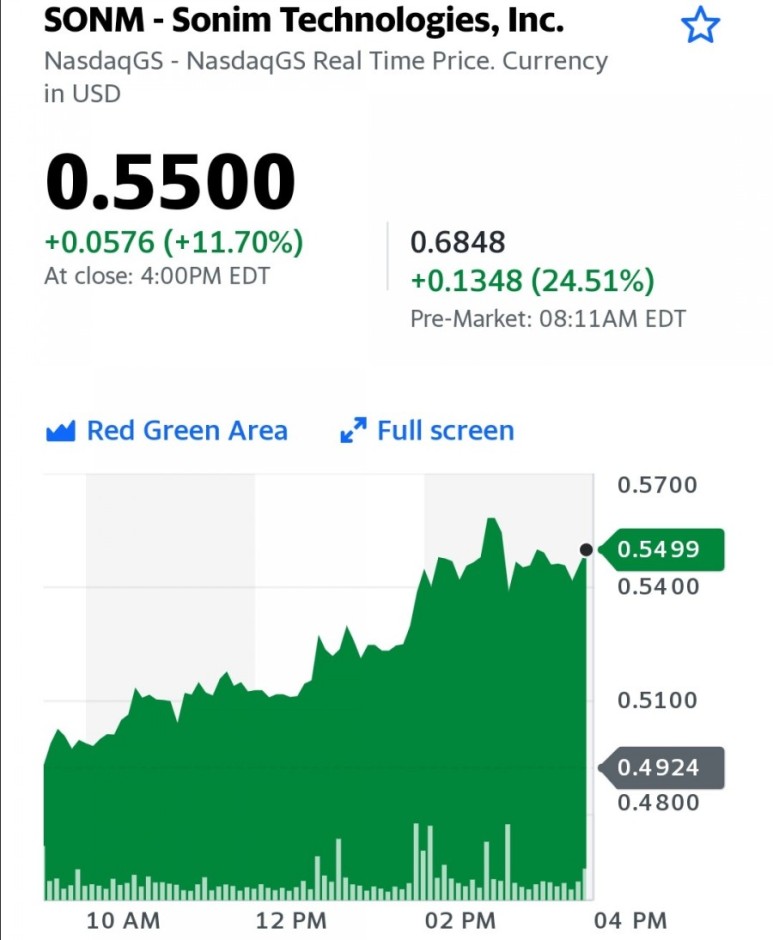The width and height of the screenshot is (773, 940).
Task: Add SONM to watchlist with the star
Action: [700, 26]
